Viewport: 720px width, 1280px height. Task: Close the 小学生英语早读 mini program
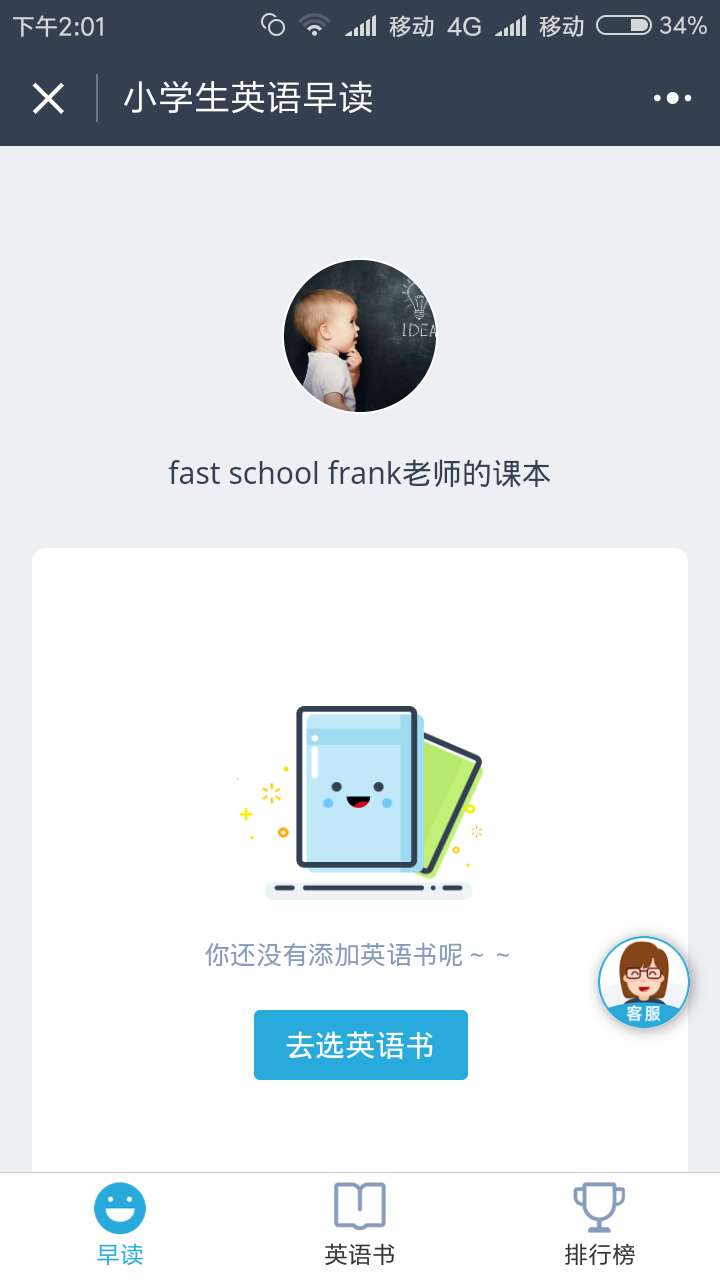coord(48,98)
